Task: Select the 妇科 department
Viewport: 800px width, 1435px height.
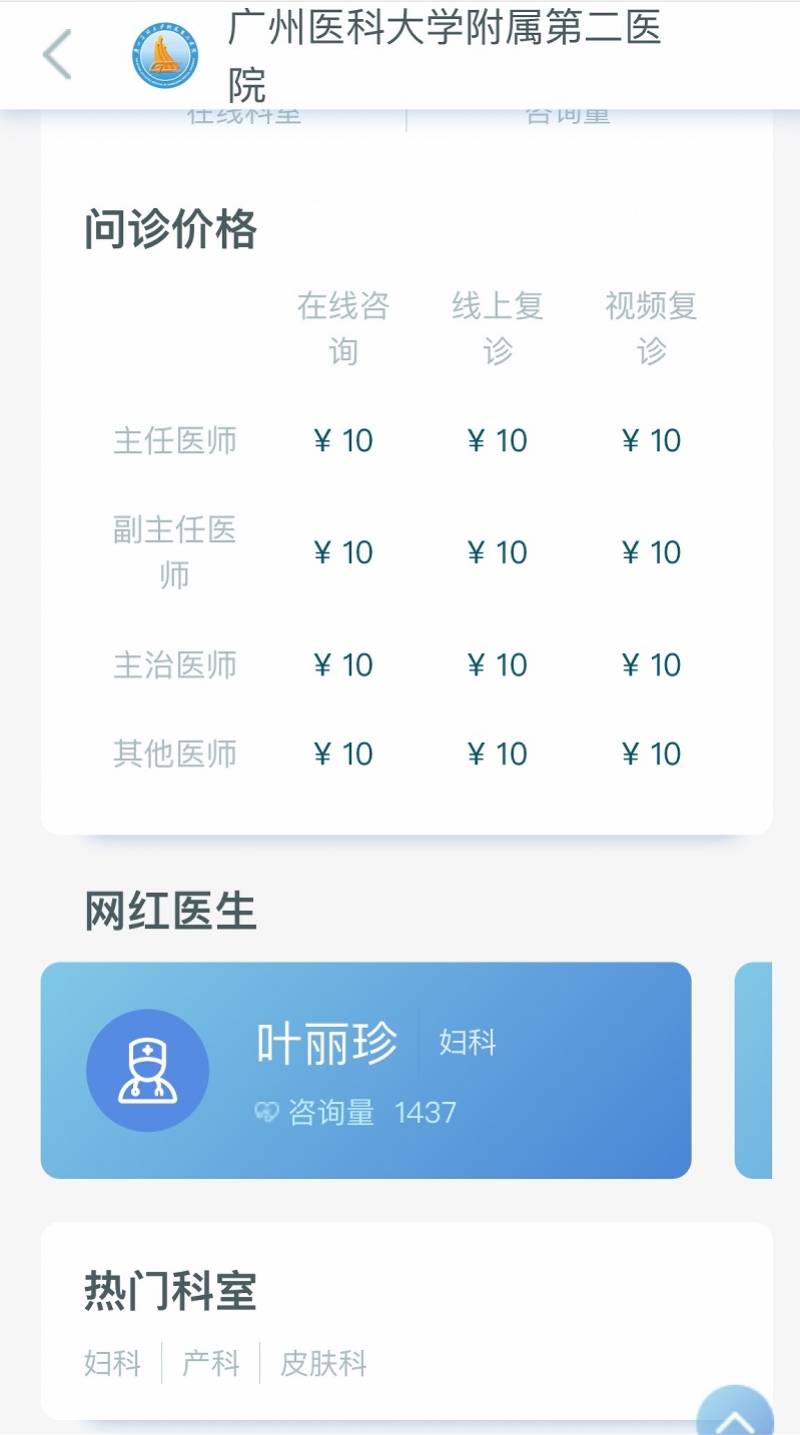Action: click(113, 1363)
